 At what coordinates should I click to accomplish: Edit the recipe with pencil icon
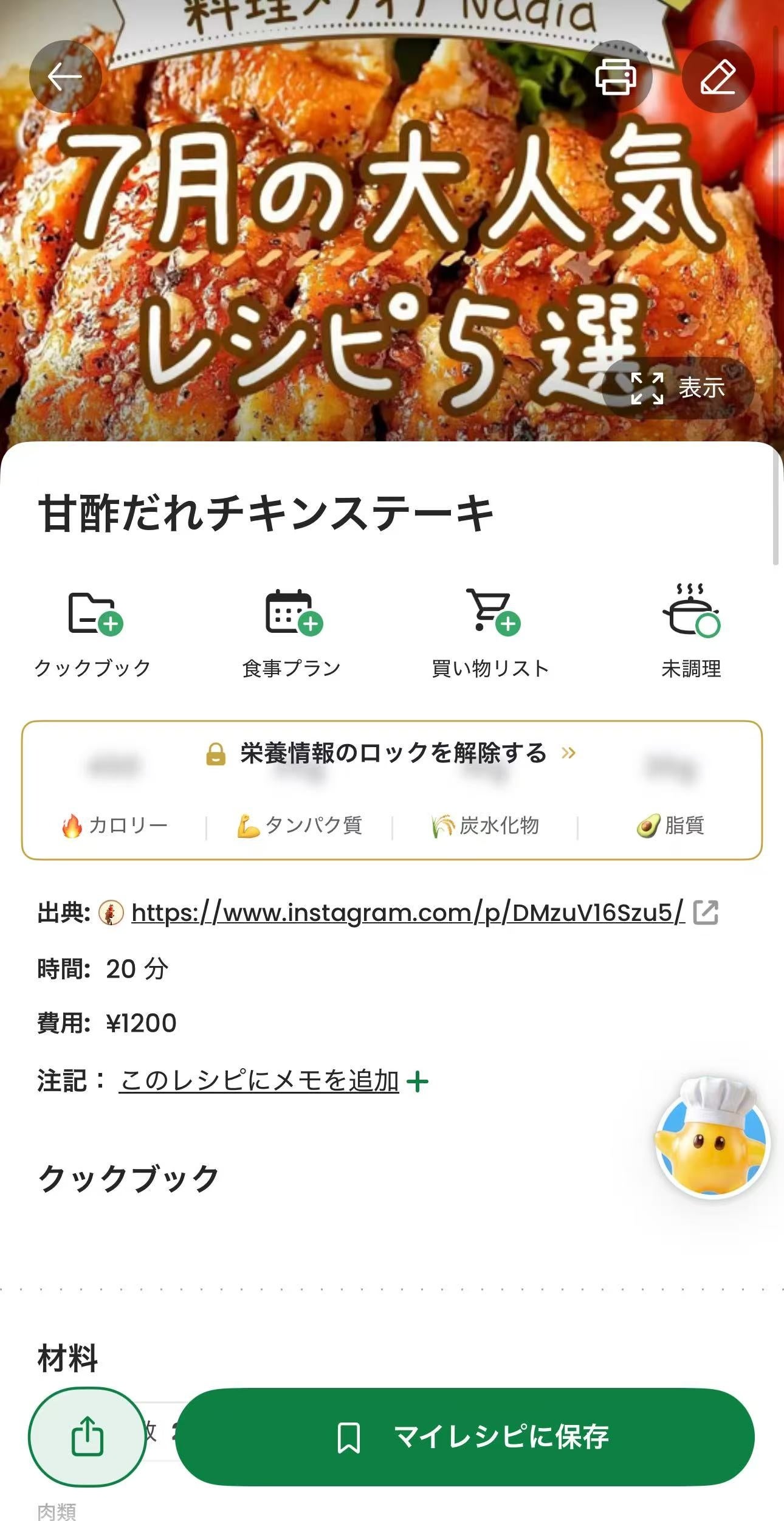718,77
